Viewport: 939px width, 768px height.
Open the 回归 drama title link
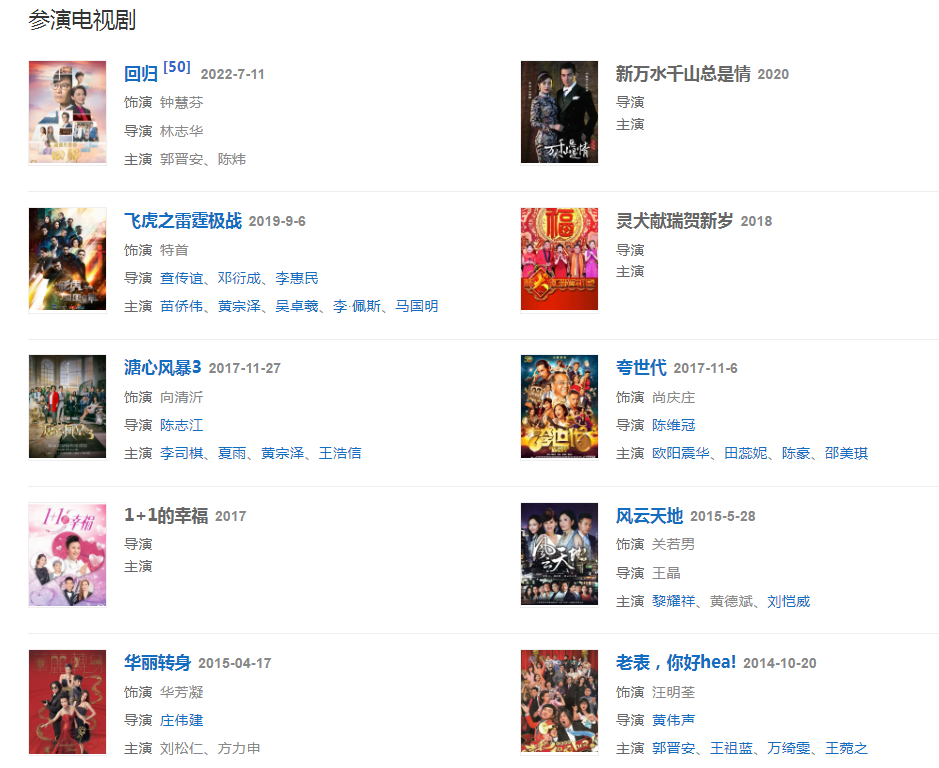(141, 74)
